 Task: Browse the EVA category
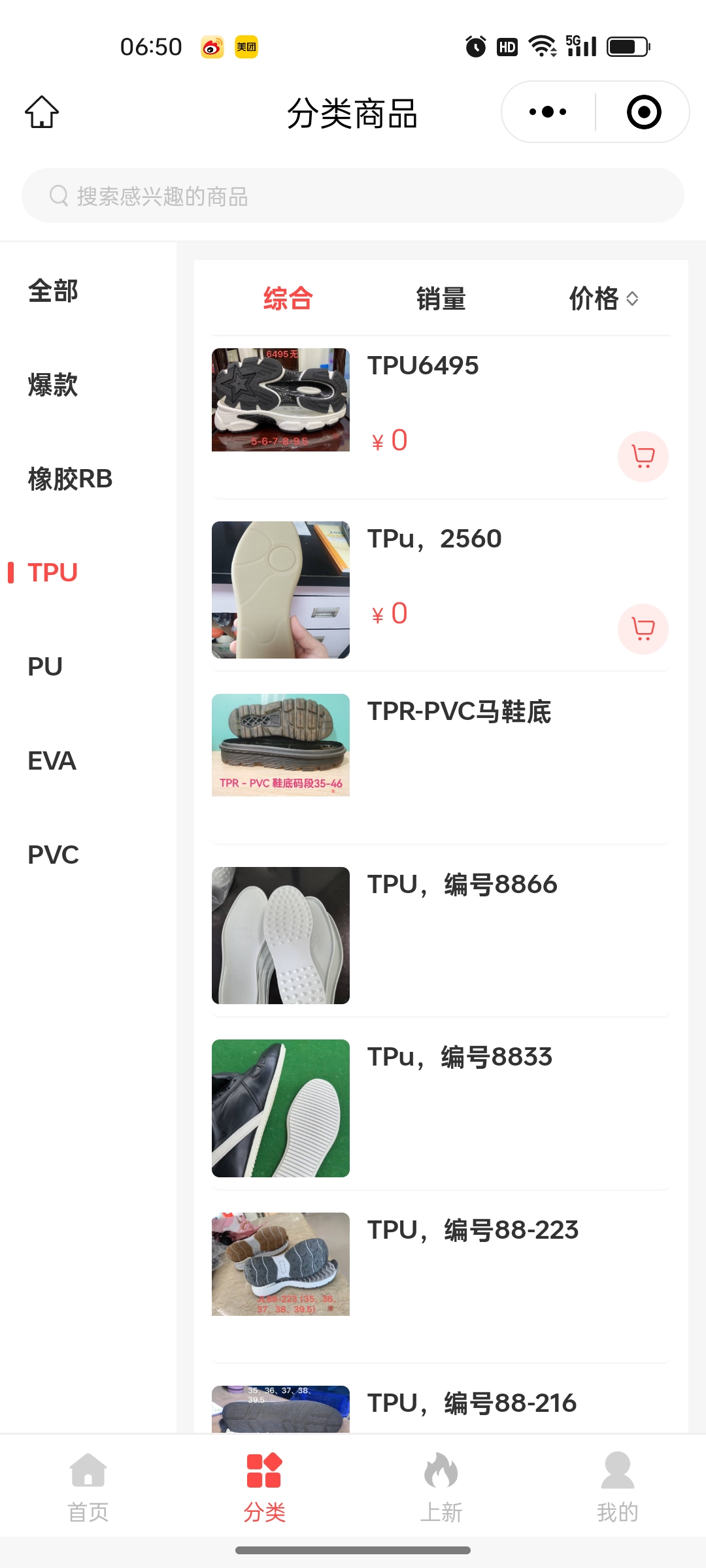pos(52,761)
